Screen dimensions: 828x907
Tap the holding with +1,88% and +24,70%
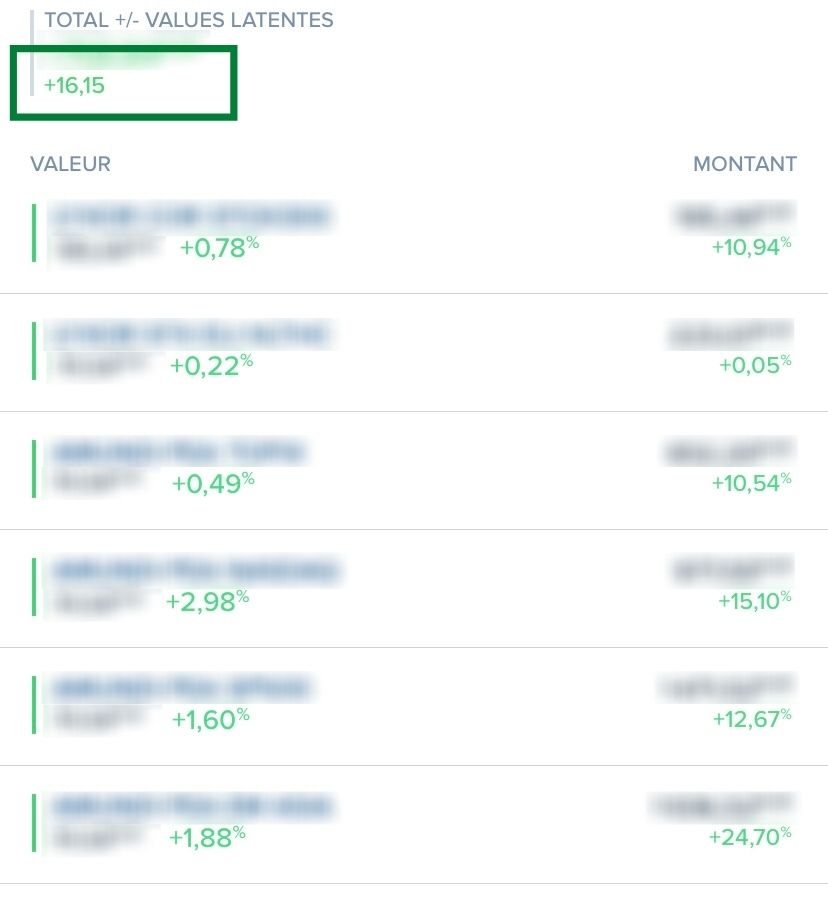click(x=414, y=823)
